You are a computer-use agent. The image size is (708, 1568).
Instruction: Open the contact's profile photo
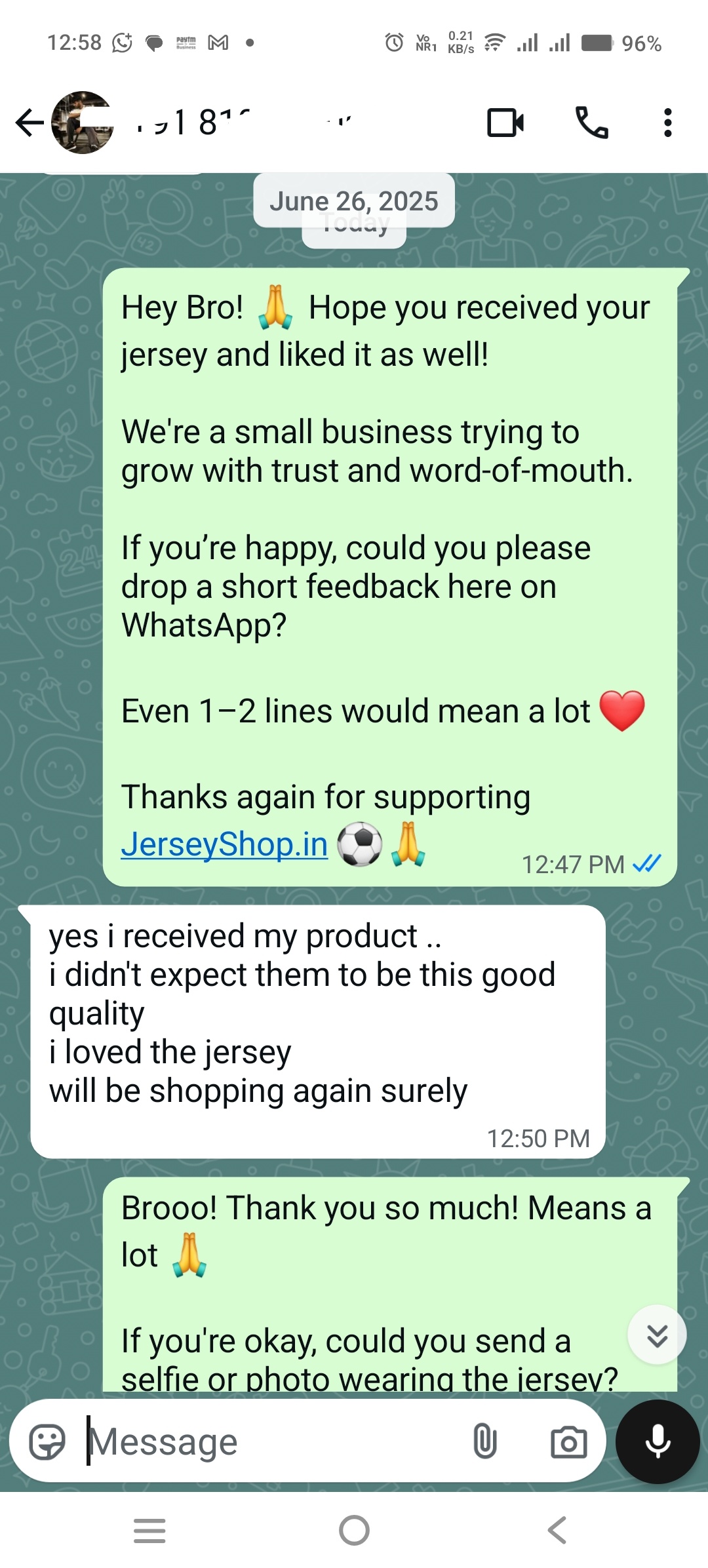click(83, 123)
